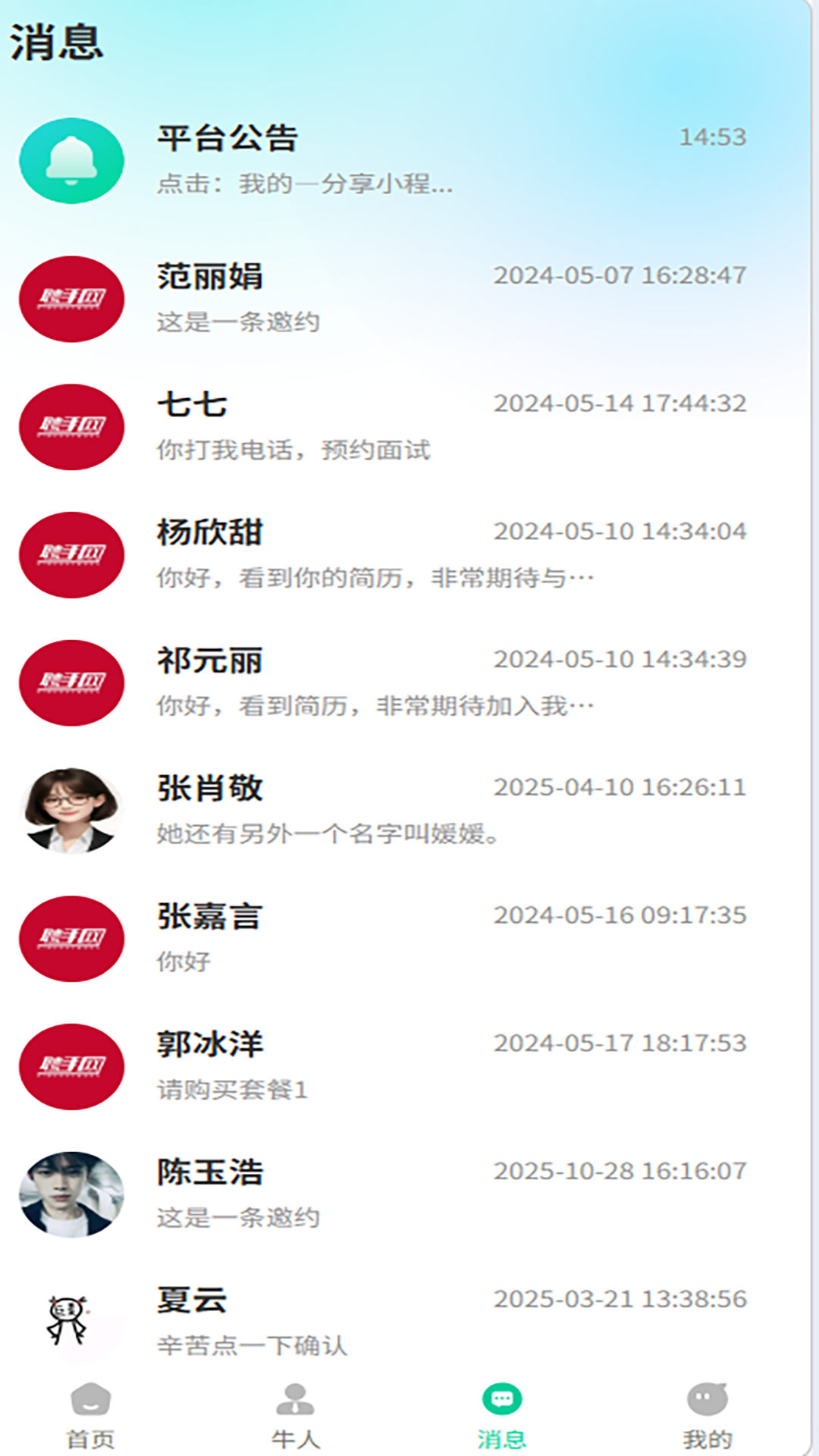Viewport: 819px width, 1456px height.
Task: Switch to the 我的 tab
Action: (707, 1415)
